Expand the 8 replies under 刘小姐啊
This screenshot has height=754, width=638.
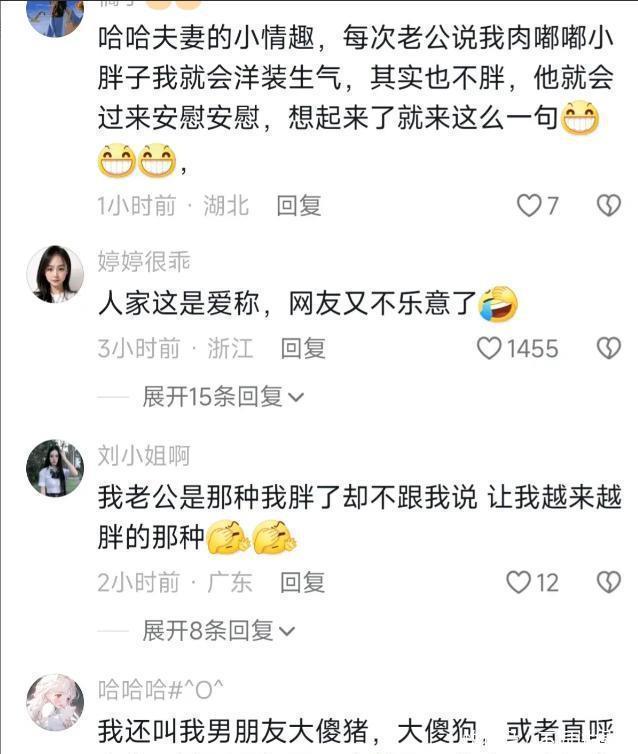218,630
